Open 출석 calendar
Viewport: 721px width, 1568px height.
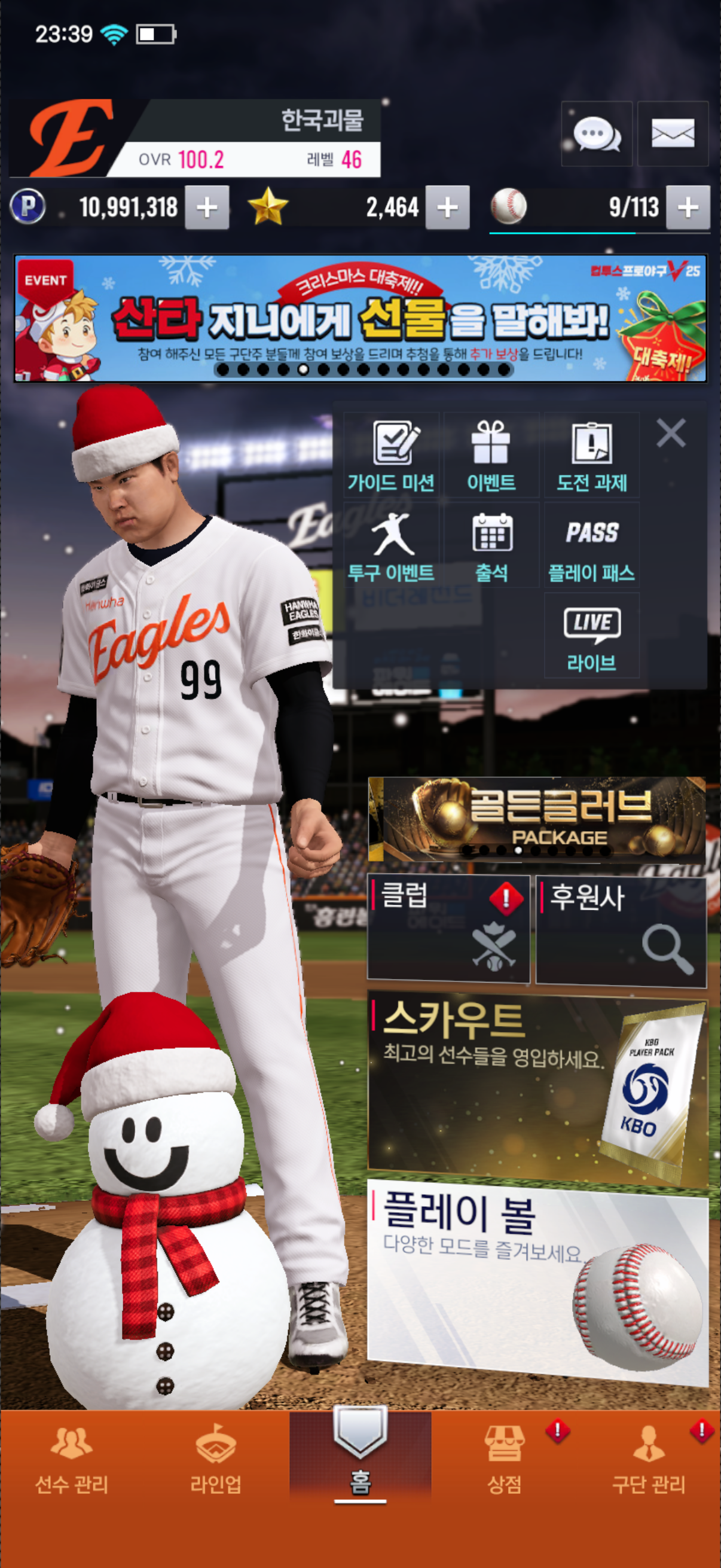tap(491, 545)
